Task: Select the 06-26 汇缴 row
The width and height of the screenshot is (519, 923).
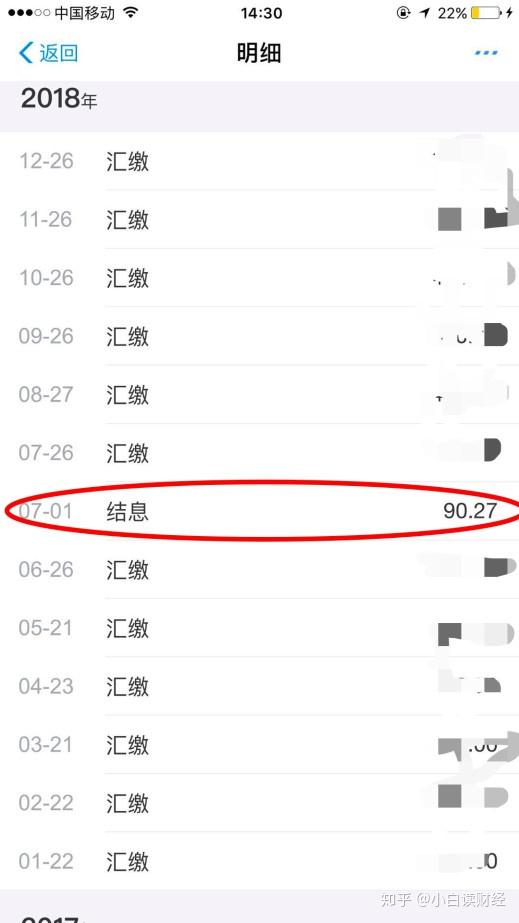Action: coord(260,569)
